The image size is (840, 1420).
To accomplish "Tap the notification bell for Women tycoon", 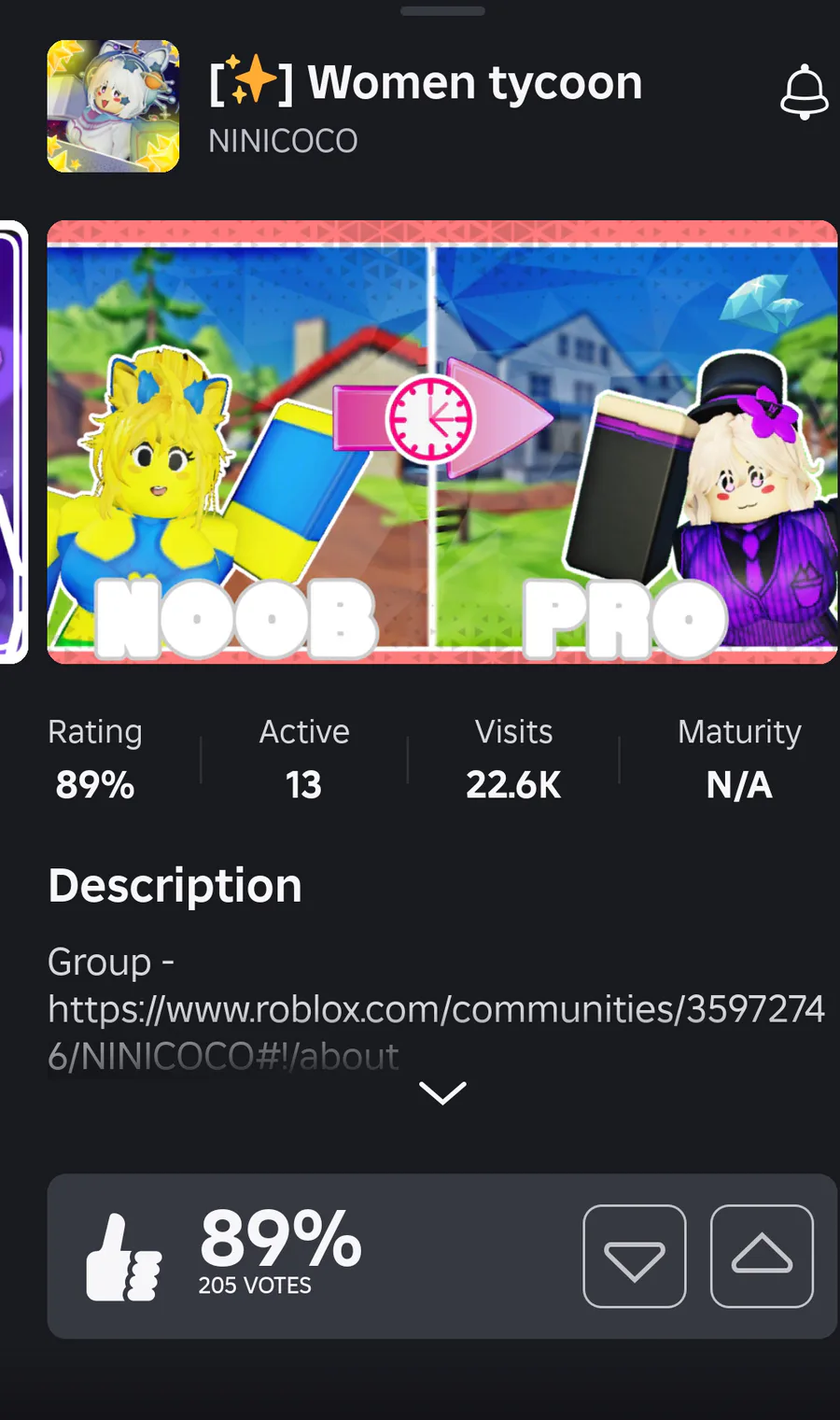I will click(804, 92).
